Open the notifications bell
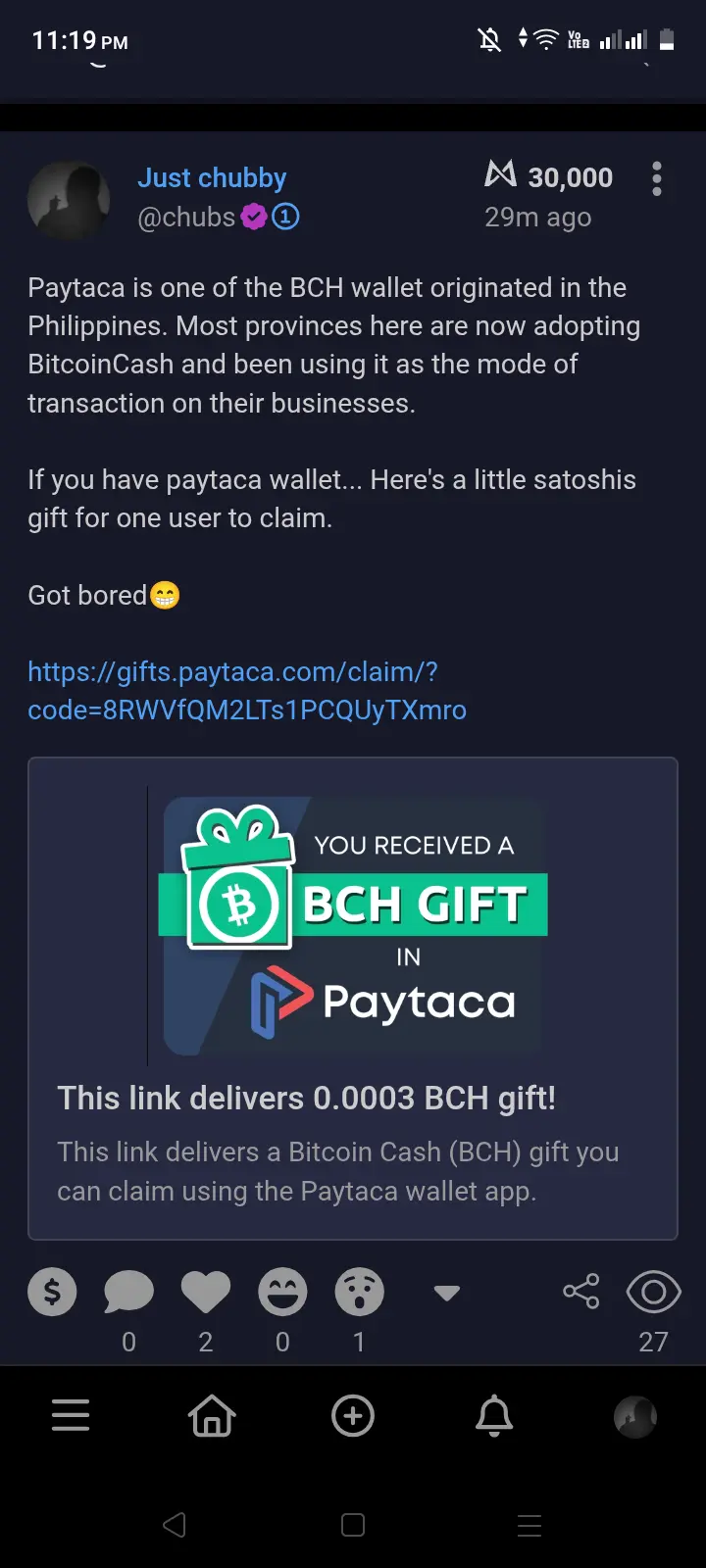The width and height of the screenshot is (706, 1568). 494,1416
